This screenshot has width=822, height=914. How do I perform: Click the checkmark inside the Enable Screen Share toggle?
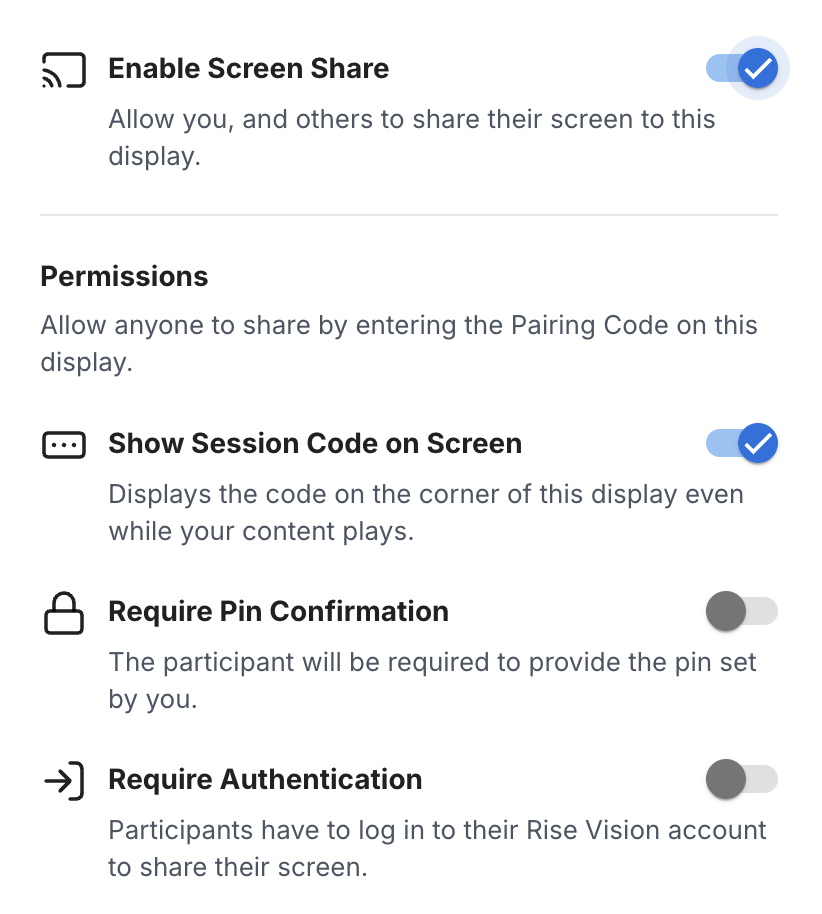click(x=758, y=68)
